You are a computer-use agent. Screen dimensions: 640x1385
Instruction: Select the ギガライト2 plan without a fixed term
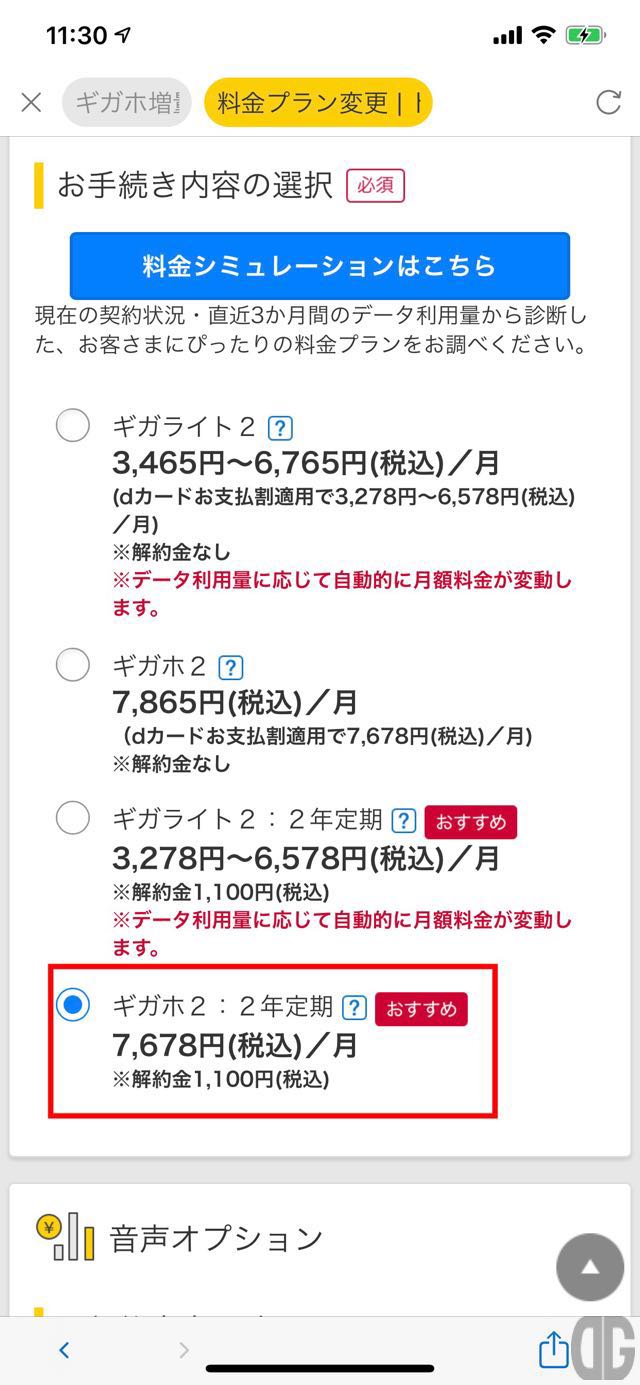pyautogui.click(x=72, y=426)
